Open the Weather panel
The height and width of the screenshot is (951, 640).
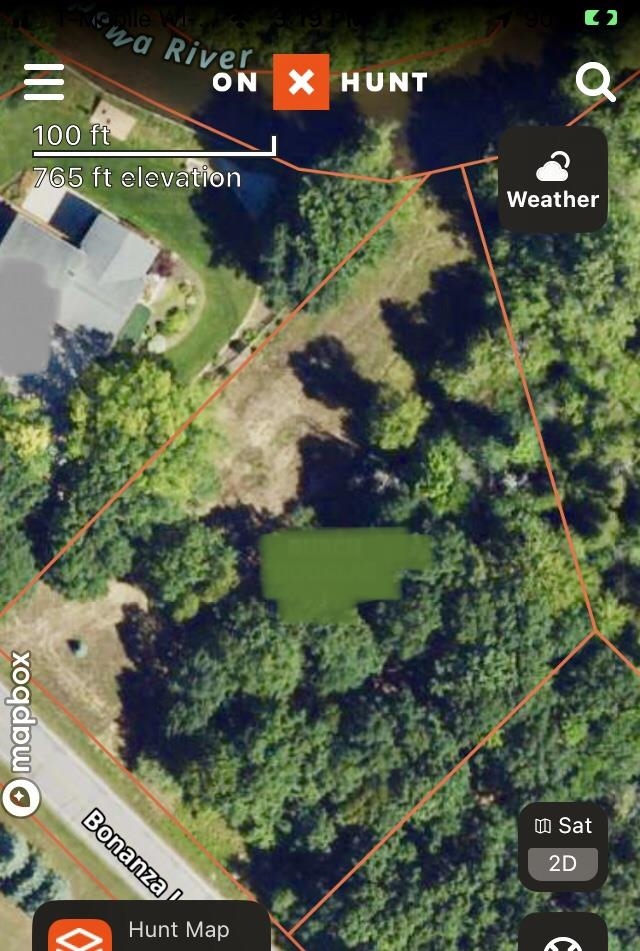tap(553, 180)
